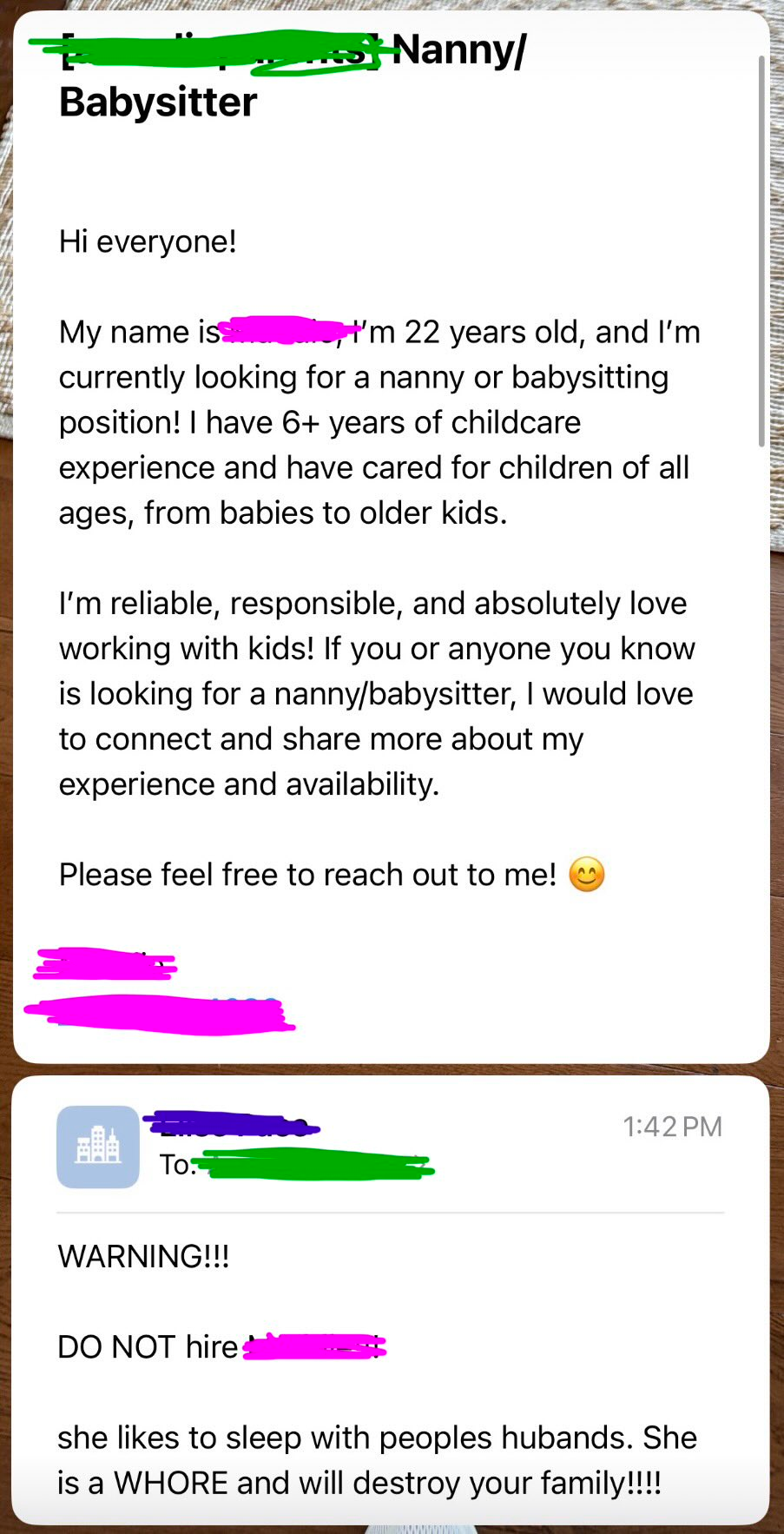Open the recipient details after "To:"
This screenshot has height=1534, width=784.
pyautogui.click(x=296, y=1165)
